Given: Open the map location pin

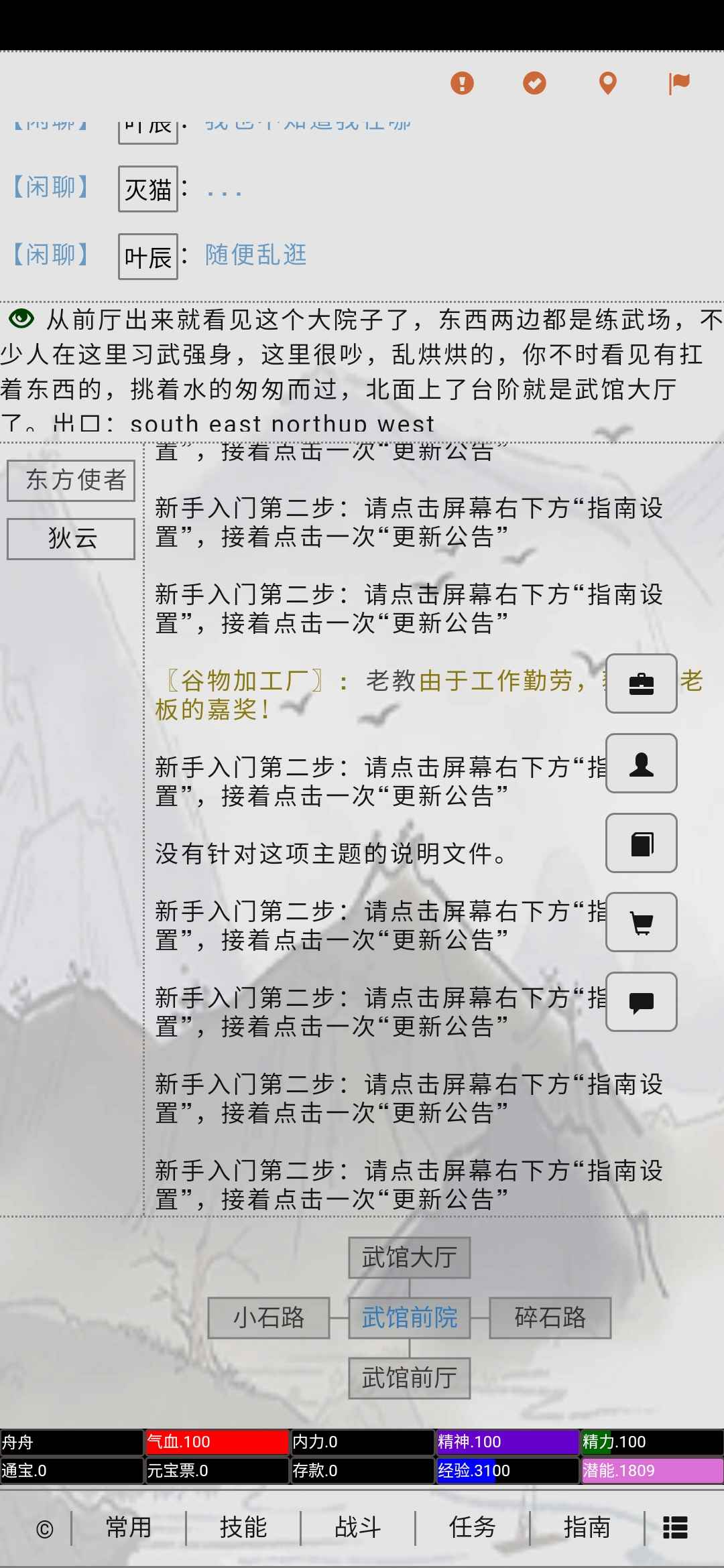Looking at the screenshot, I should click(x=607, y=83).
